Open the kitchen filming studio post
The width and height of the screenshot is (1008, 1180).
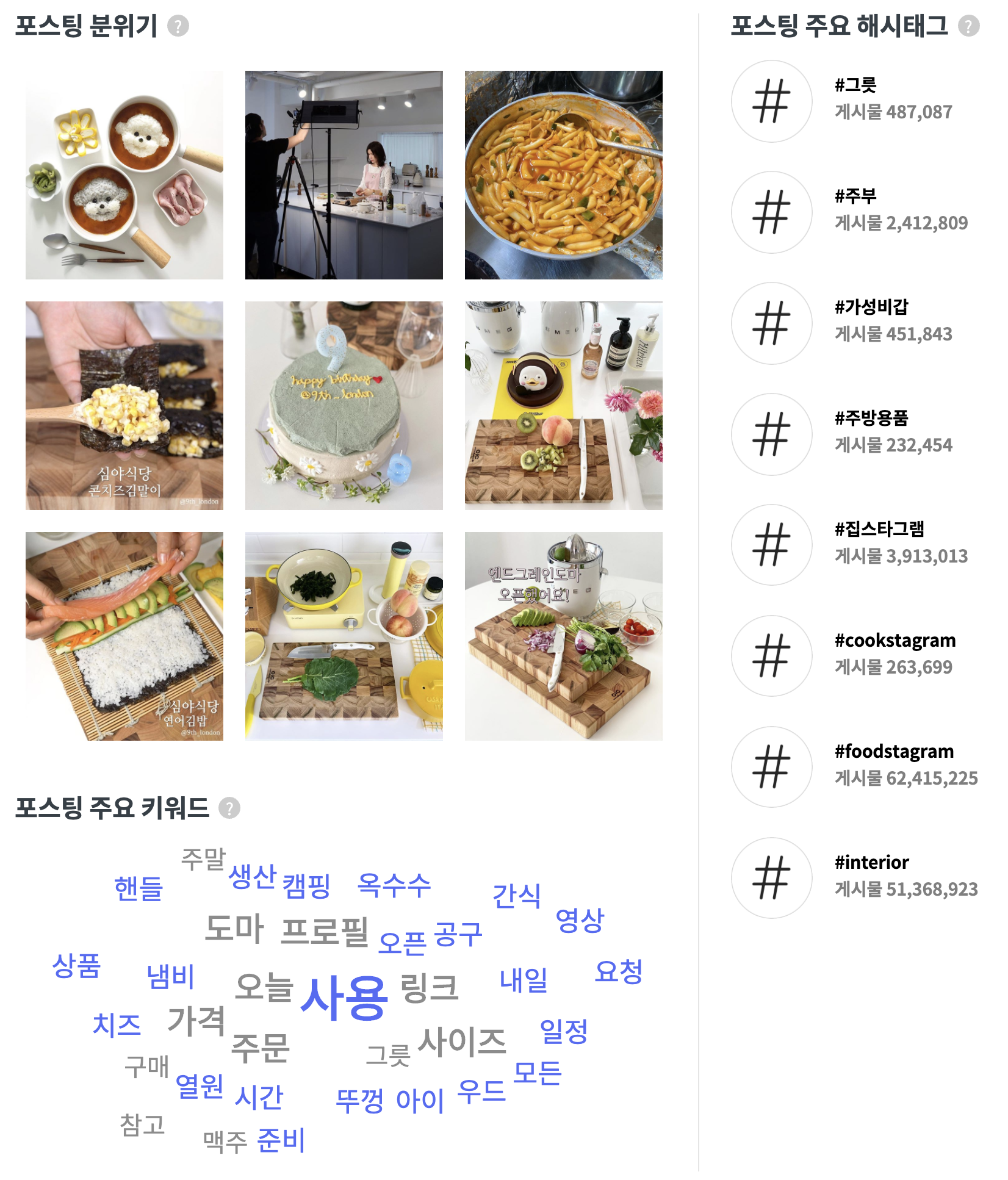click(x=344, y=175)
